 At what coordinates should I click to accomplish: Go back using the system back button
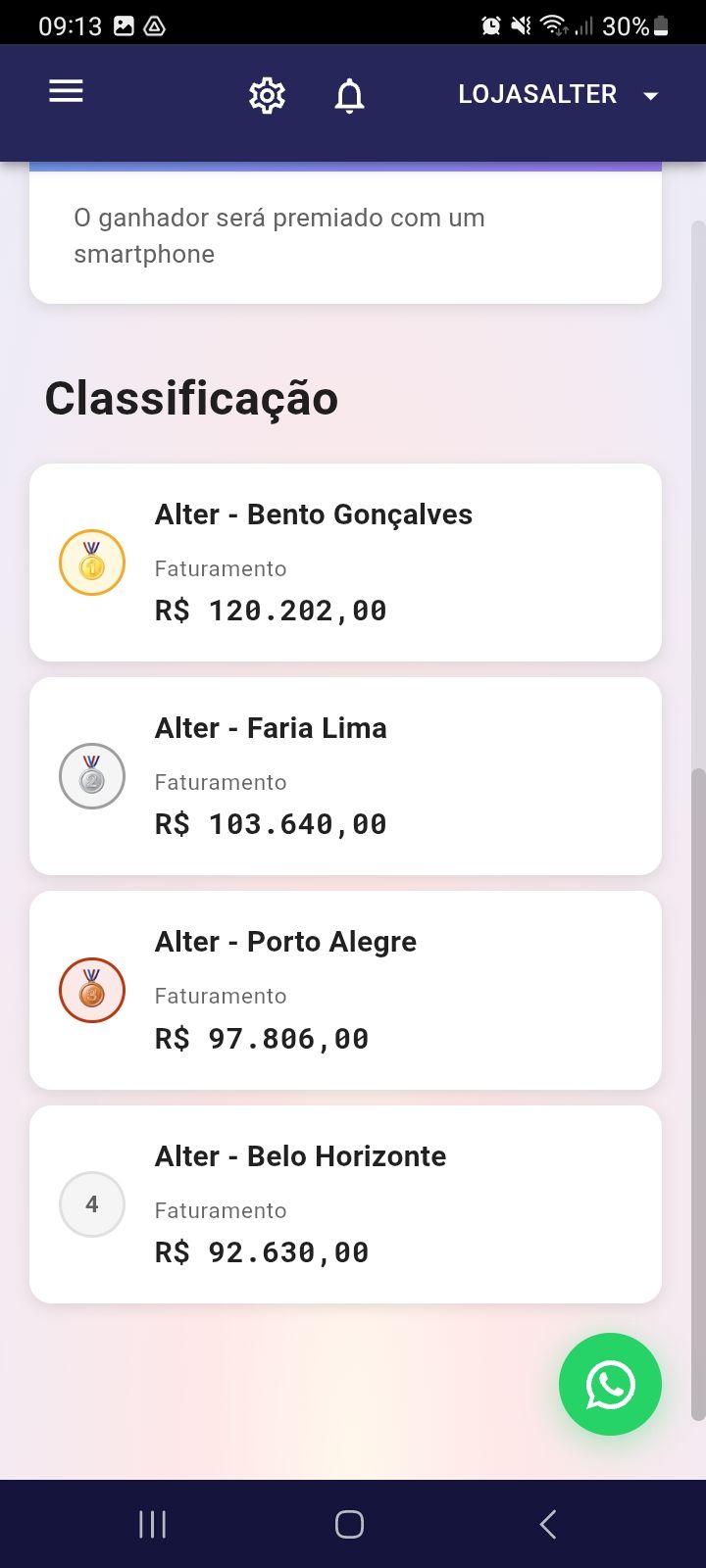tap(548, 1524)
